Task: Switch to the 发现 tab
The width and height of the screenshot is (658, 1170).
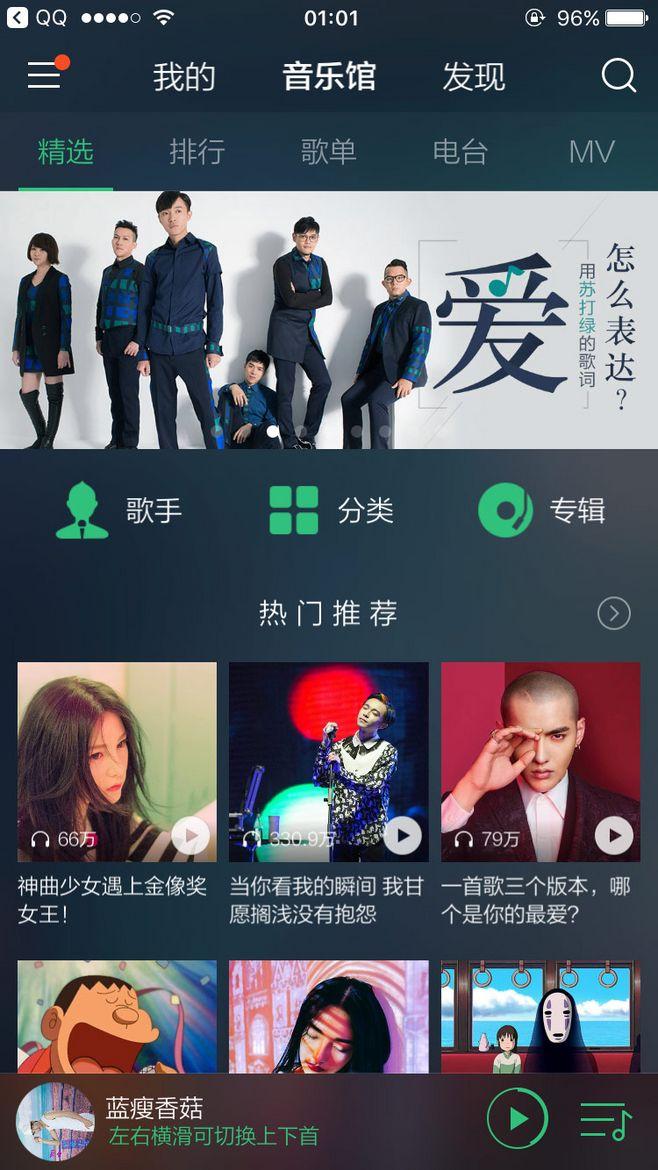Action: (x=474, y=77)
